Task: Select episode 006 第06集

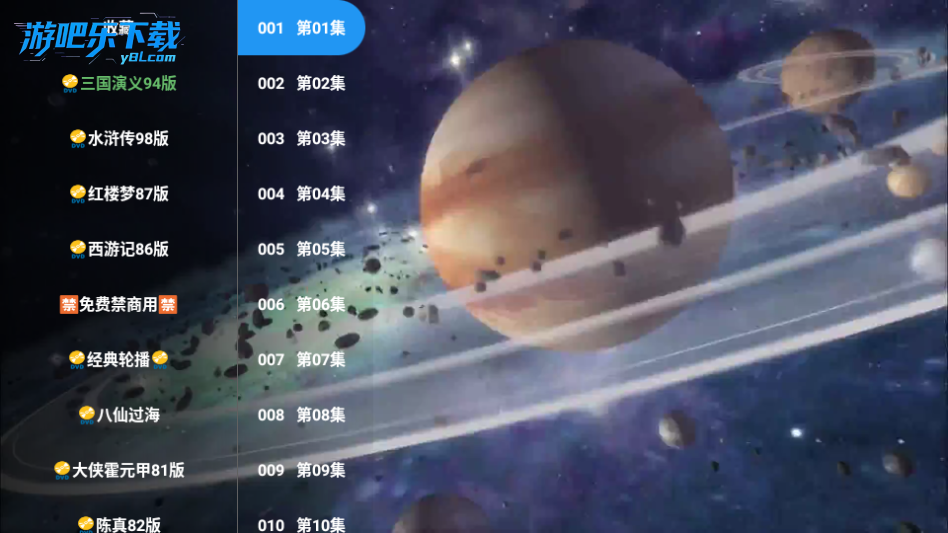Action: click(x=301, y=304)
